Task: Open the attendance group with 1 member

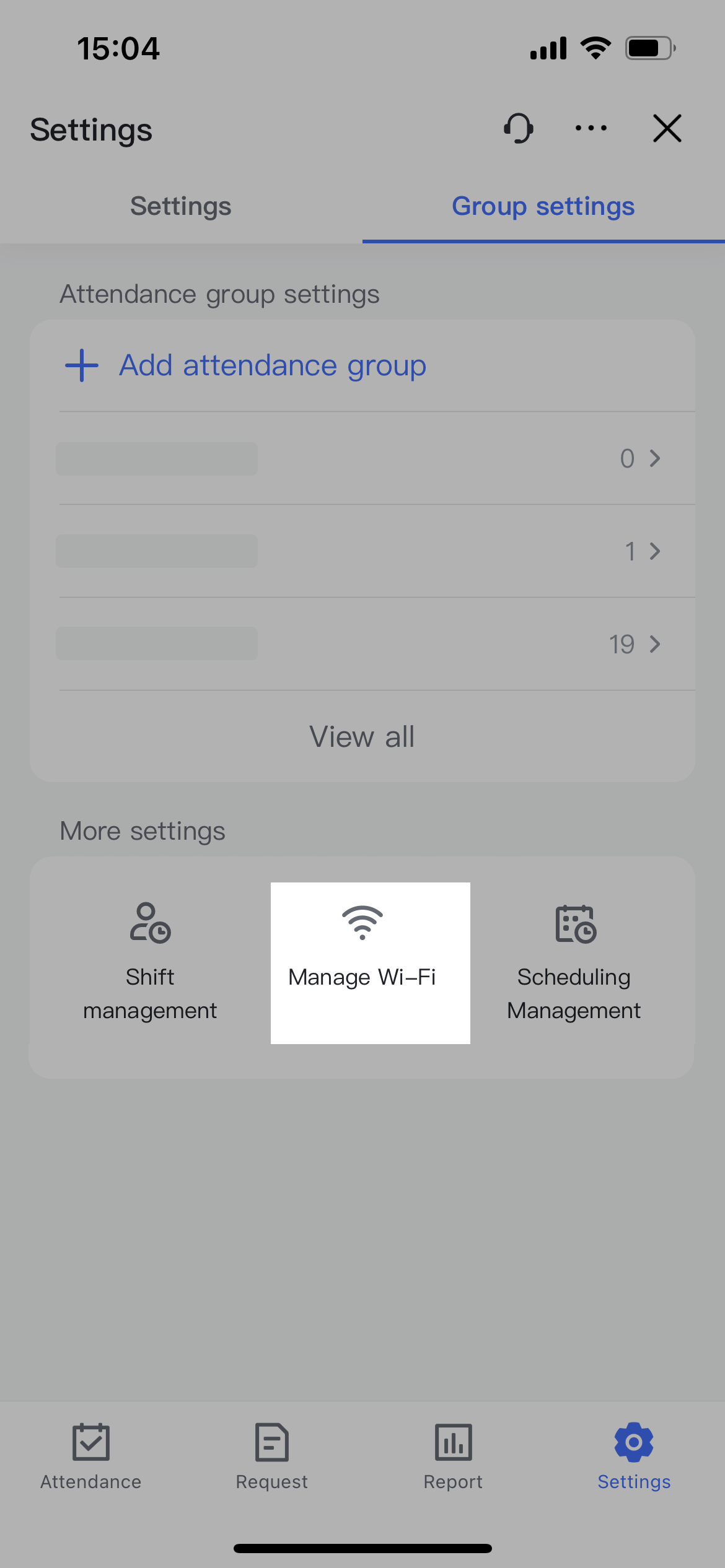Action: click(362, 551)
